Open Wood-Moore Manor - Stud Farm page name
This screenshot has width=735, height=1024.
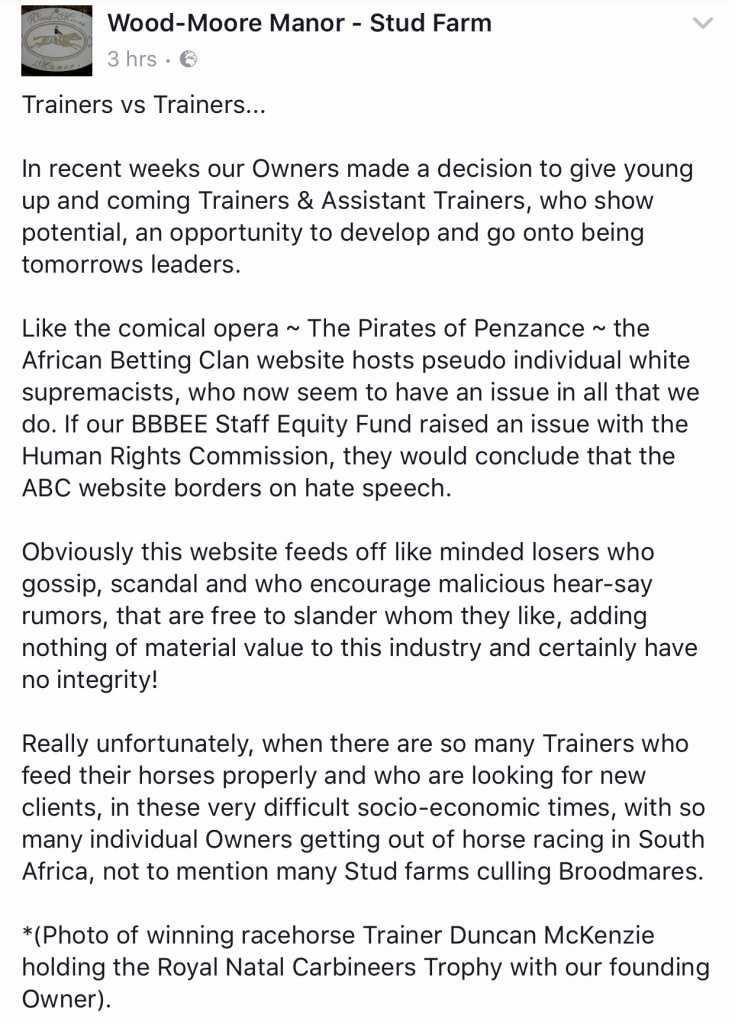(299, 22)
